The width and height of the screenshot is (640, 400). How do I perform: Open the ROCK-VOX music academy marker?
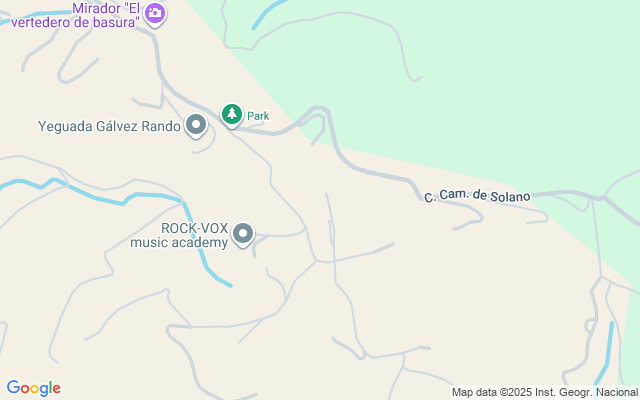pos(243,235)
